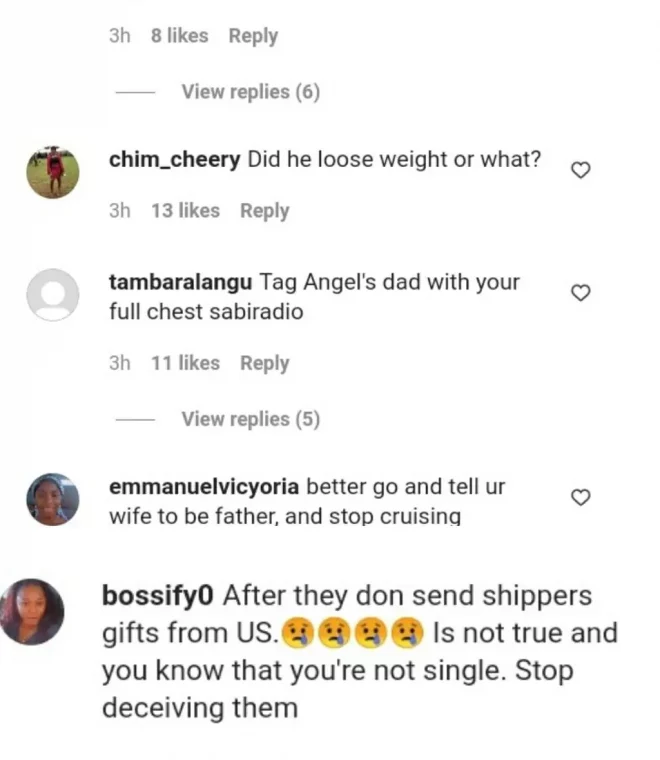
Task: Reply to tambaralangu's comment
Action: [264, 363]
